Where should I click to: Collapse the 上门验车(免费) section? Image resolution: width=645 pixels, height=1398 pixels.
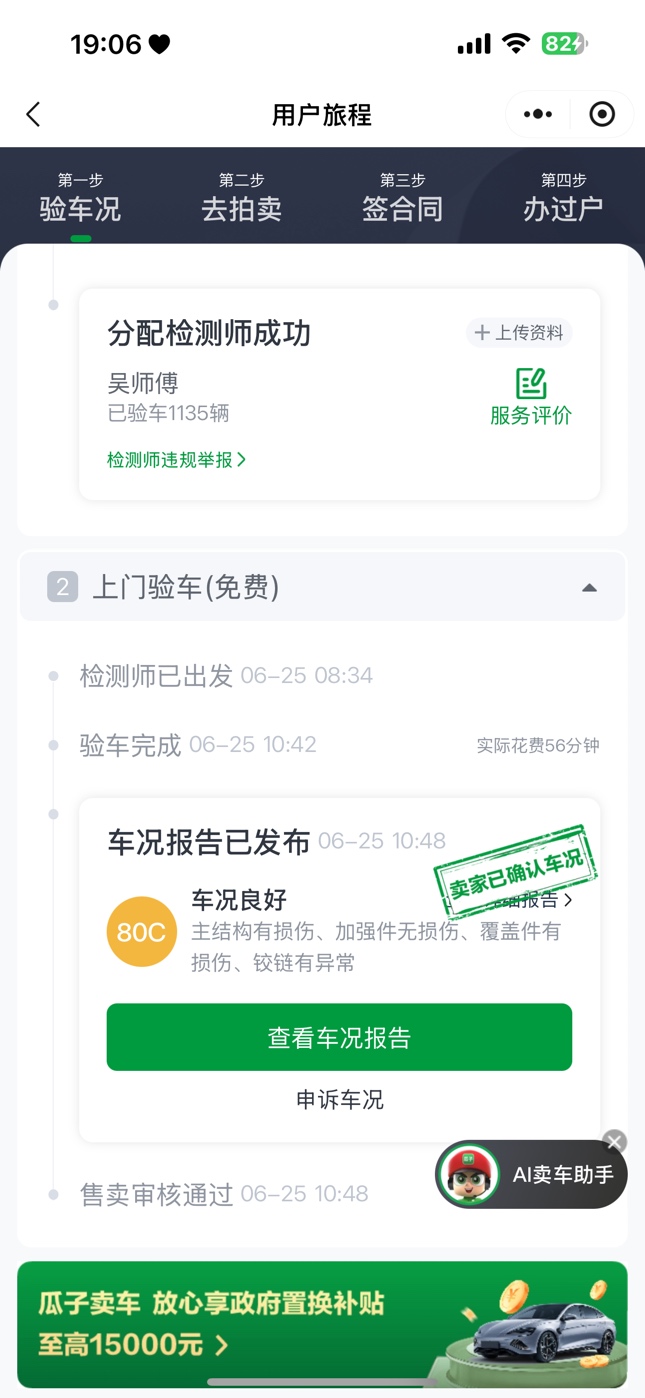click(x=590, y=587)
